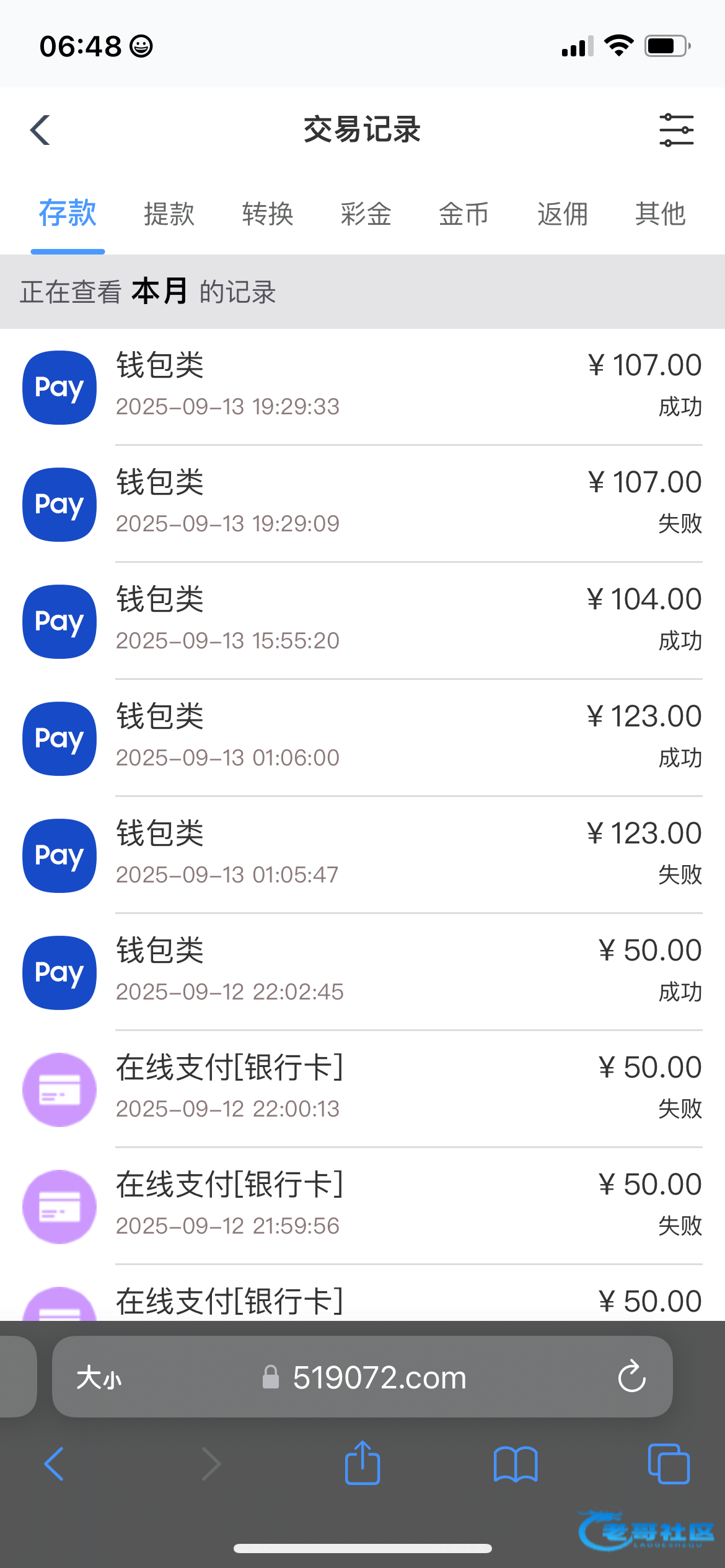Show all open Safari tabs
The height and width of the screenshot is (1568, 725).
[x=668, y=1464]
